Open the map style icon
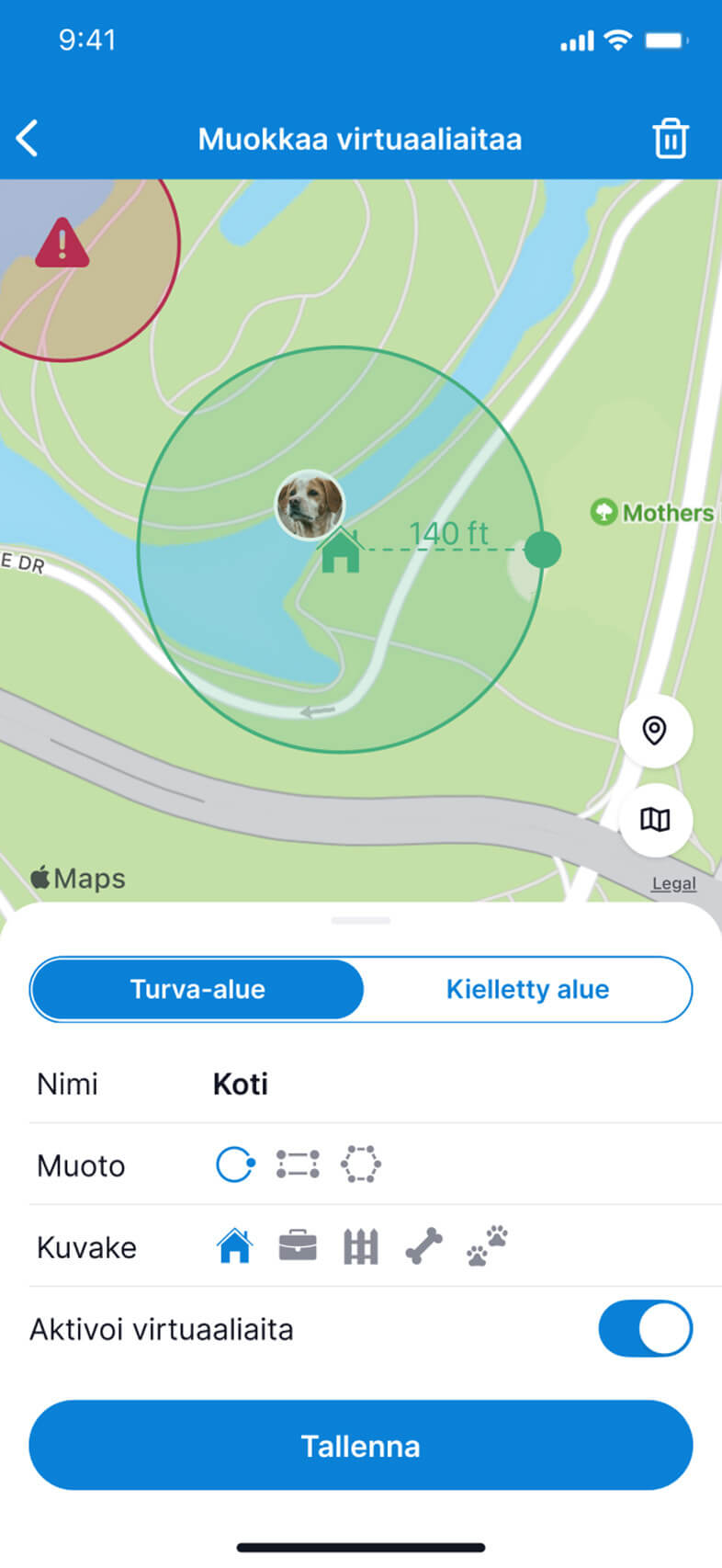Viewport: 722px width, 1568px height. pos(656,821)
